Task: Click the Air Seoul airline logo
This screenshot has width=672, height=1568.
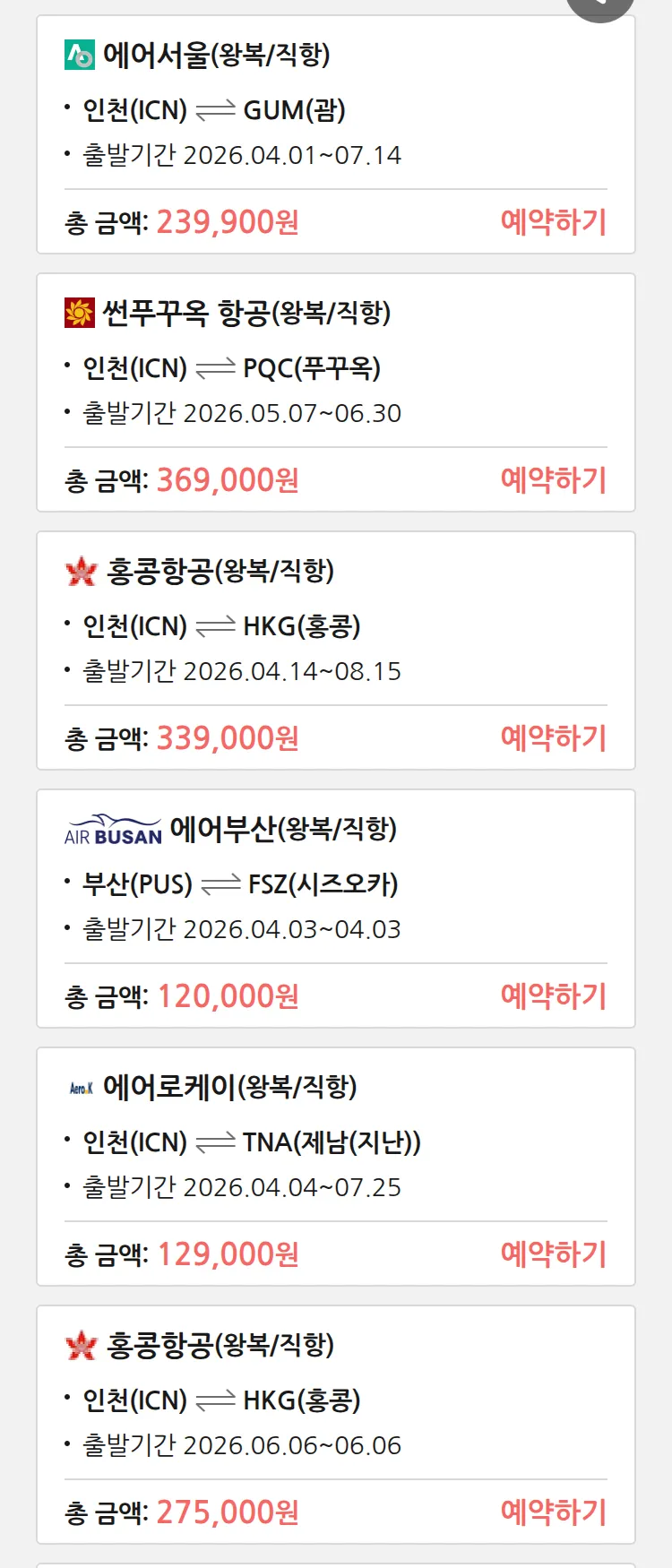Action: [80, 56]
